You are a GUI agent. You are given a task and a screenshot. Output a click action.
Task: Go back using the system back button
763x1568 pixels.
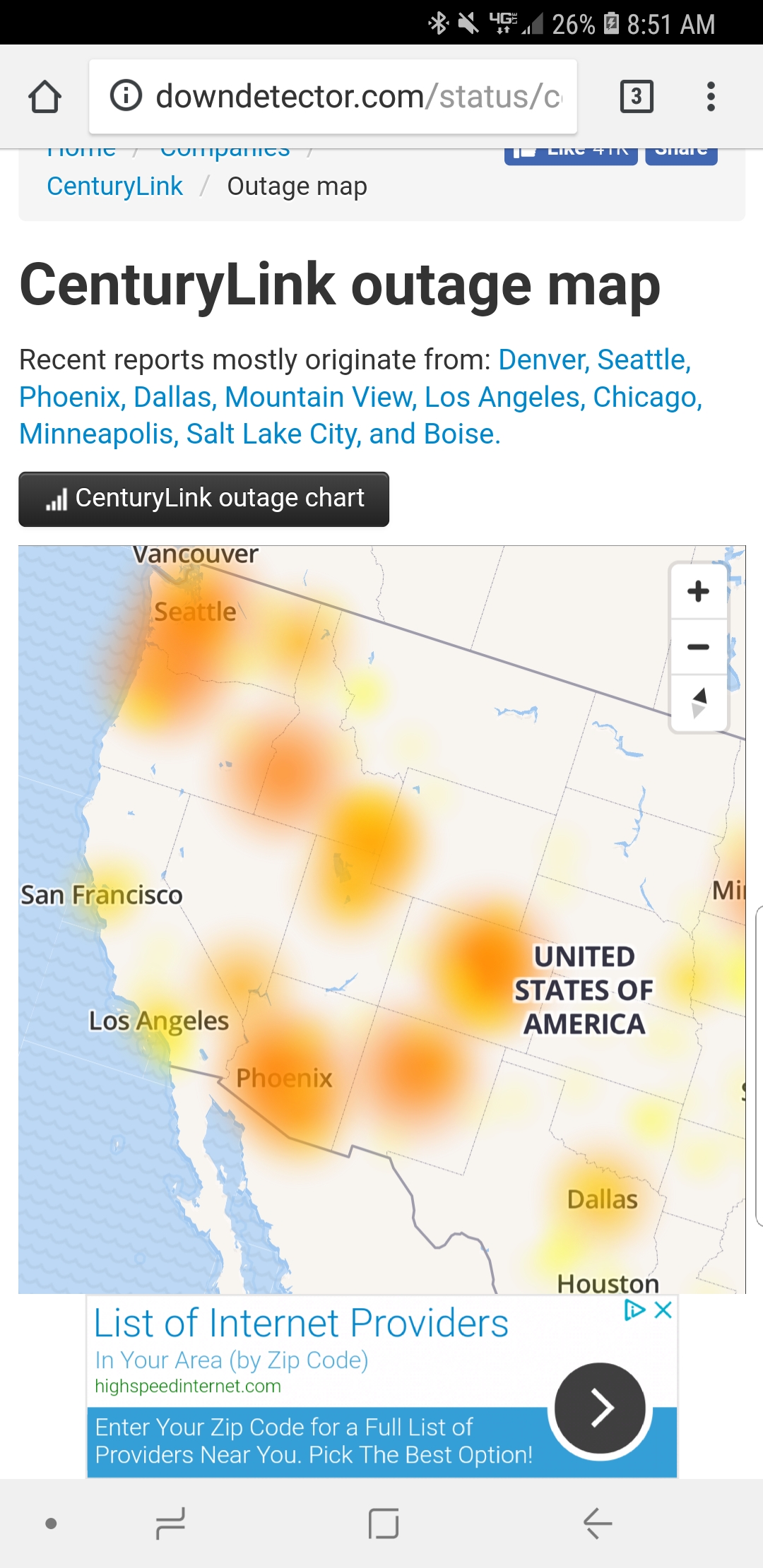598,1523
